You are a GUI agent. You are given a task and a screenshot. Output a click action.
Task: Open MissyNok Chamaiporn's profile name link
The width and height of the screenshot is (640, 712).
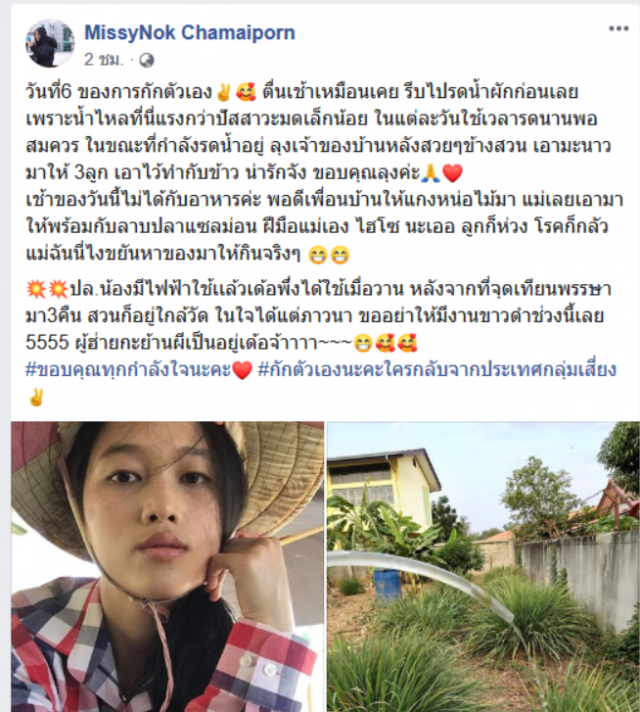(189, 33)
